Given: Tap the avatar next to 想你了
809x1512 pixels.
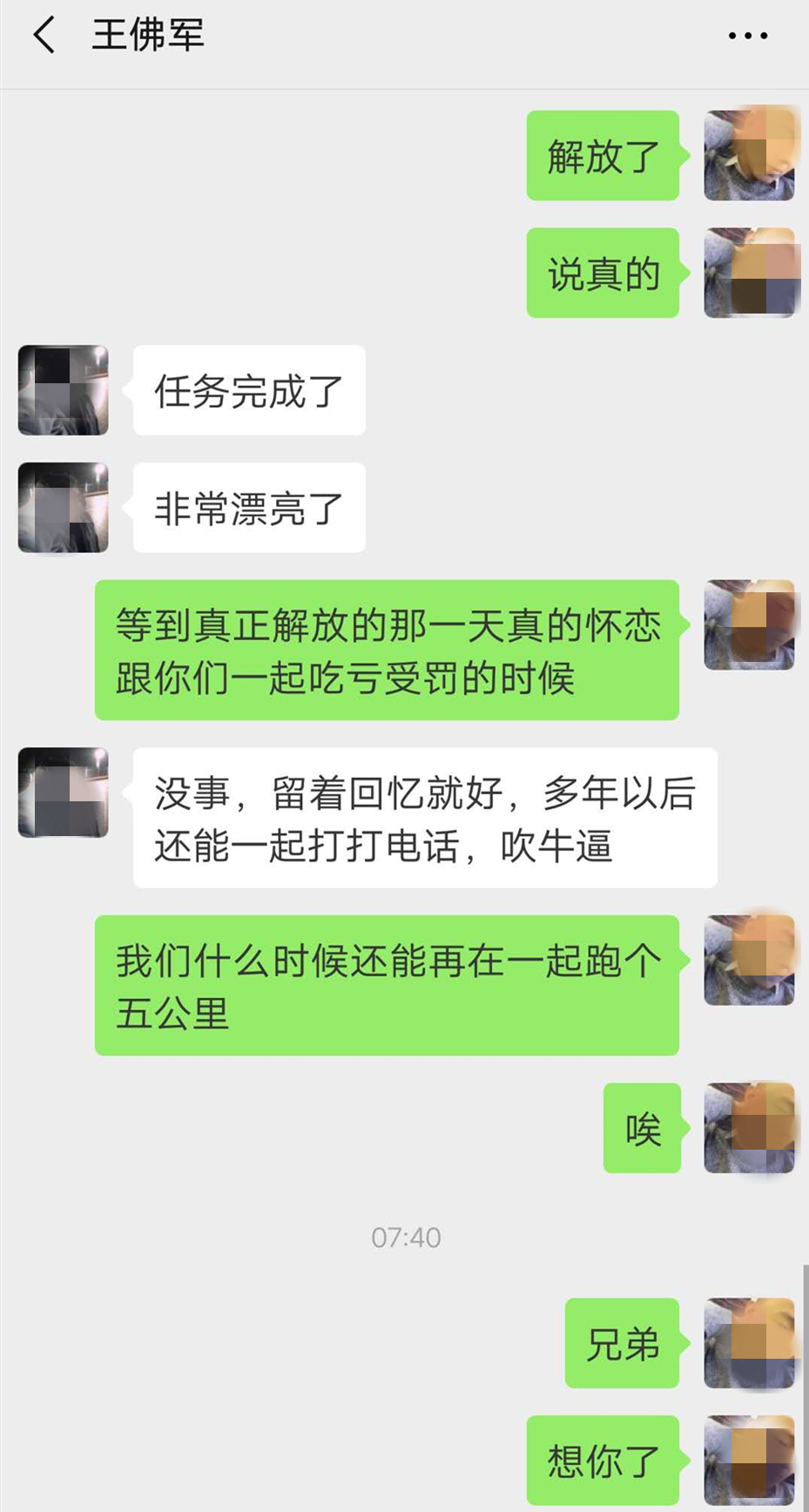Looking at the screenshot, I should click(749, 1461).
